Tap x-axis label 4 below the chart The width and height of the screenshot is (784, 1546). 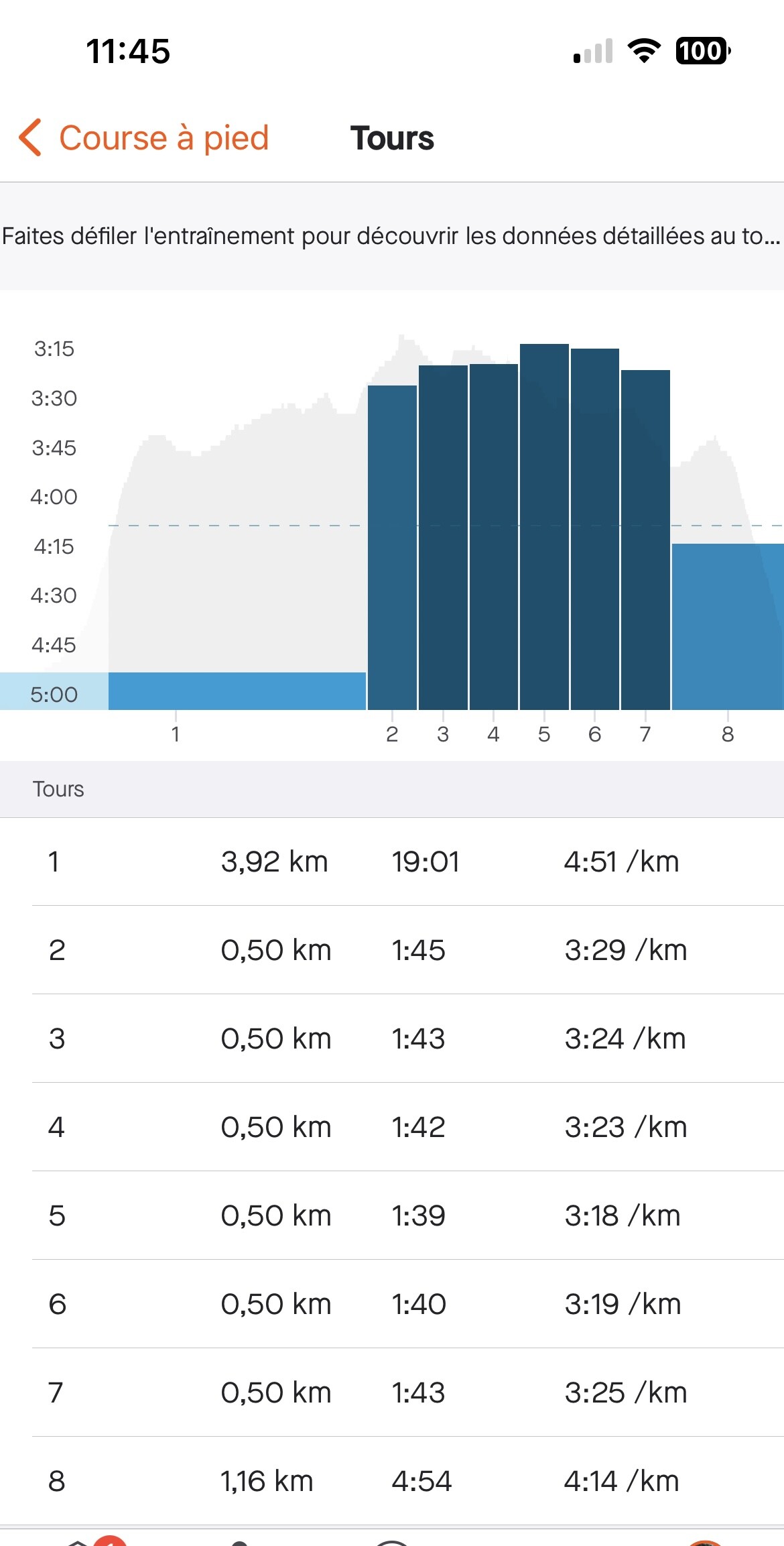[x=493, y=735]
